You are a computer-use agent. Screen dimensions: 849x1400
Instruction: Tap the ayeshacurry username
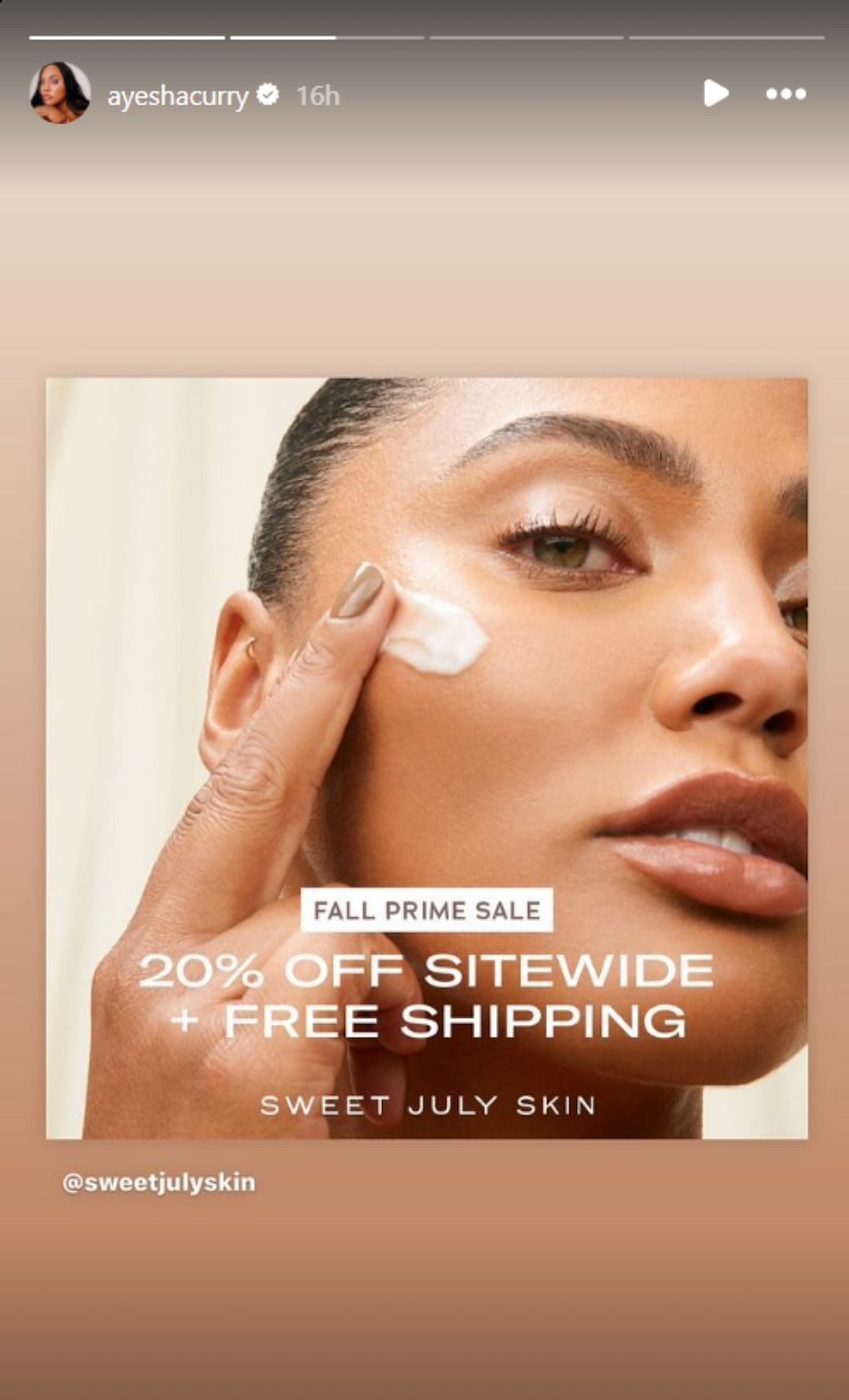178,96
